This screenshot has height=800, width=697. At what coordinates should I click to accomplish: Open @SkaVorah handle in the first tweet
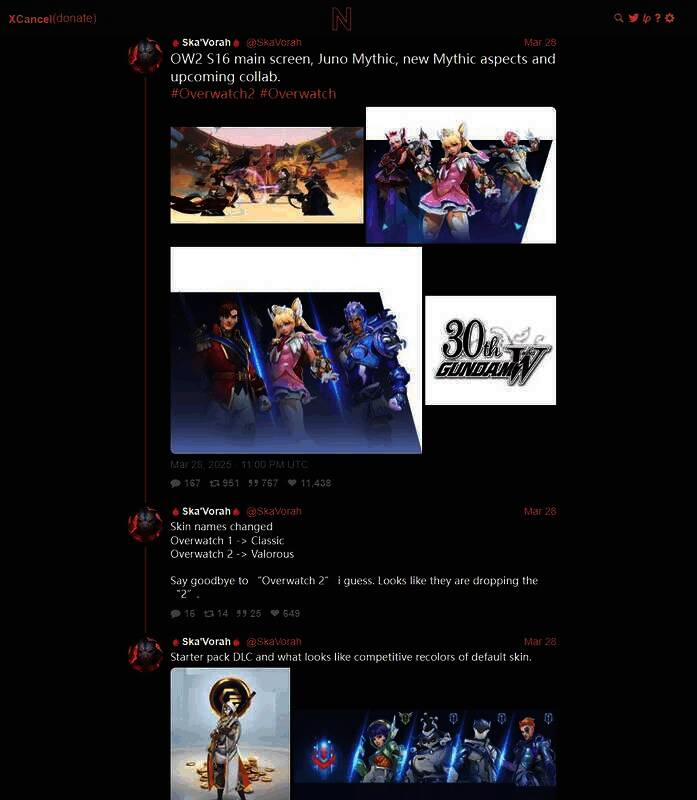pos(273,43)
